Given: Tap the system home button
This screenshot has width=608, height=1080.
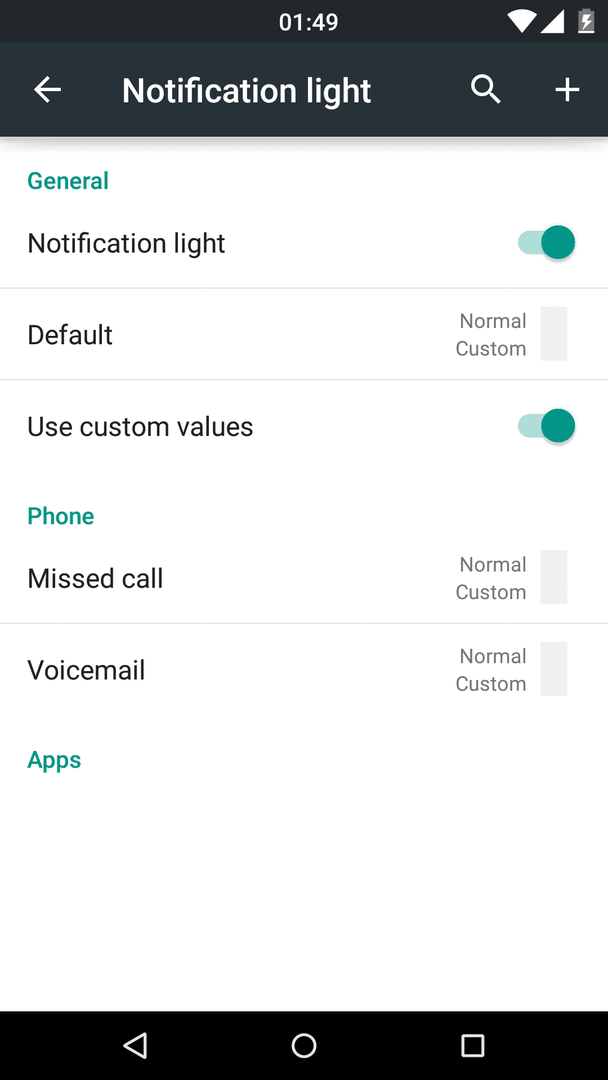Looking at the screenshot, I should [304, 1045].
